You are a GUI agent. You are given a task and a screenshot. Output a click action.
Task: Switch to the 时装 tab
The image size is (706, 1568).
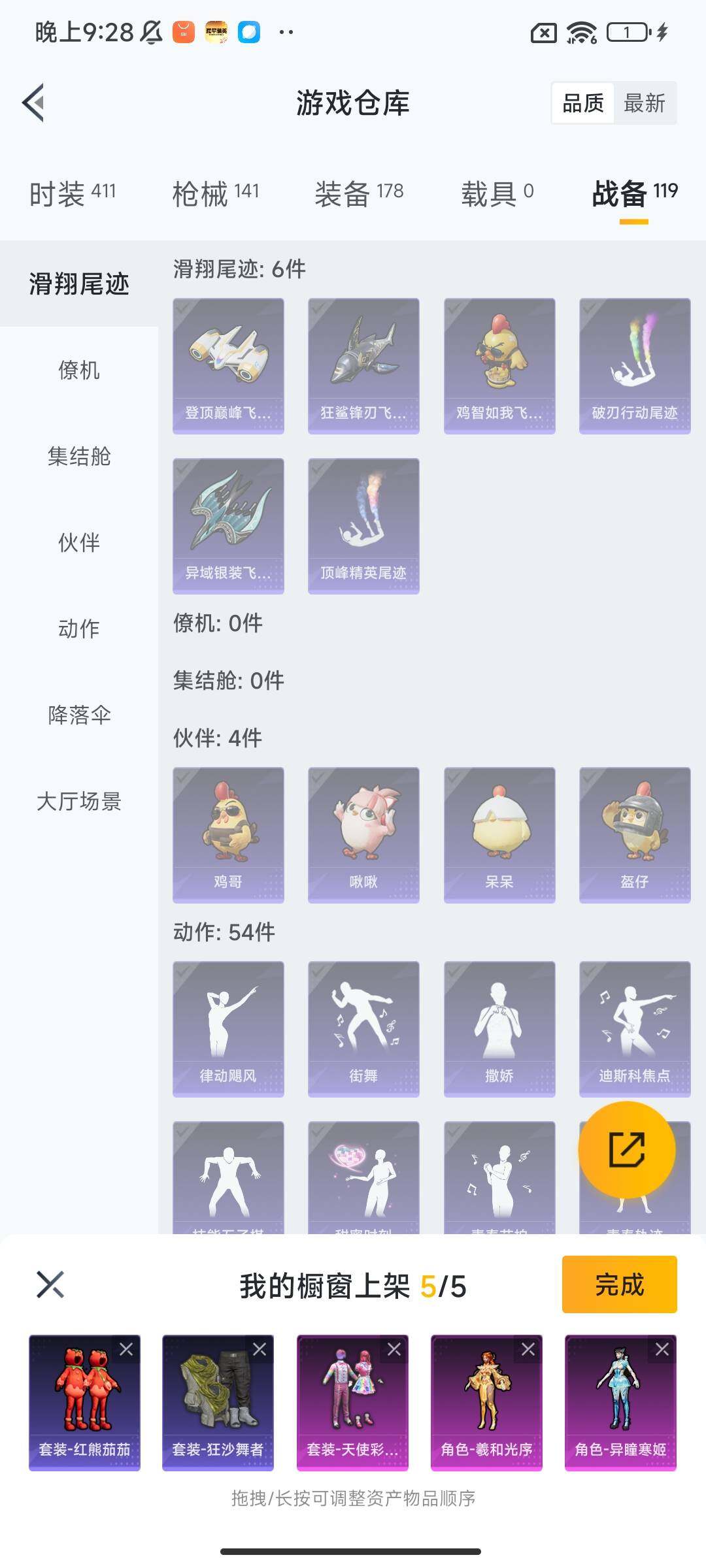(73, 193)
